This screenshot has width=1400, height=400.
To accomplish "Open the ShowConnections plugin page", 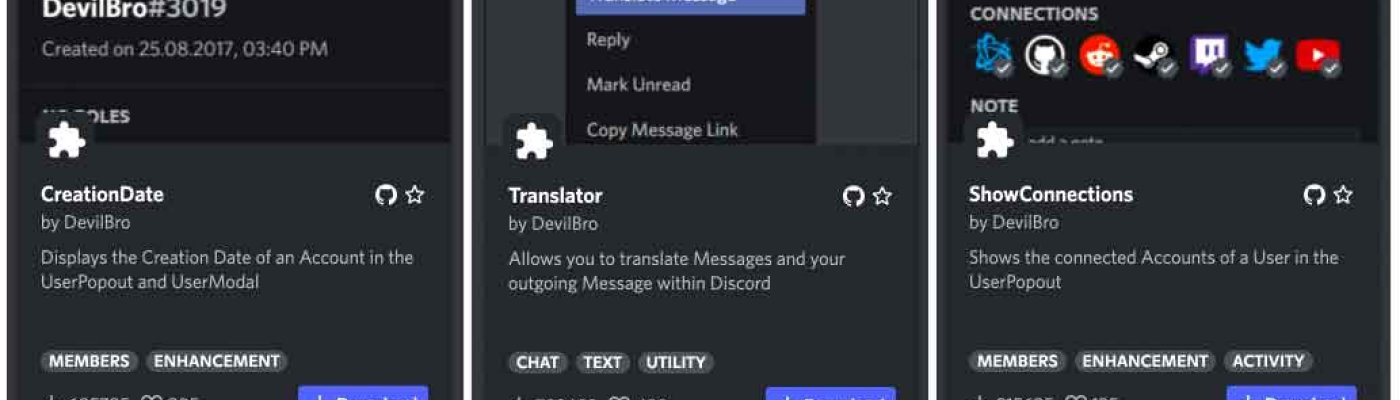I will pos(1050,195).
